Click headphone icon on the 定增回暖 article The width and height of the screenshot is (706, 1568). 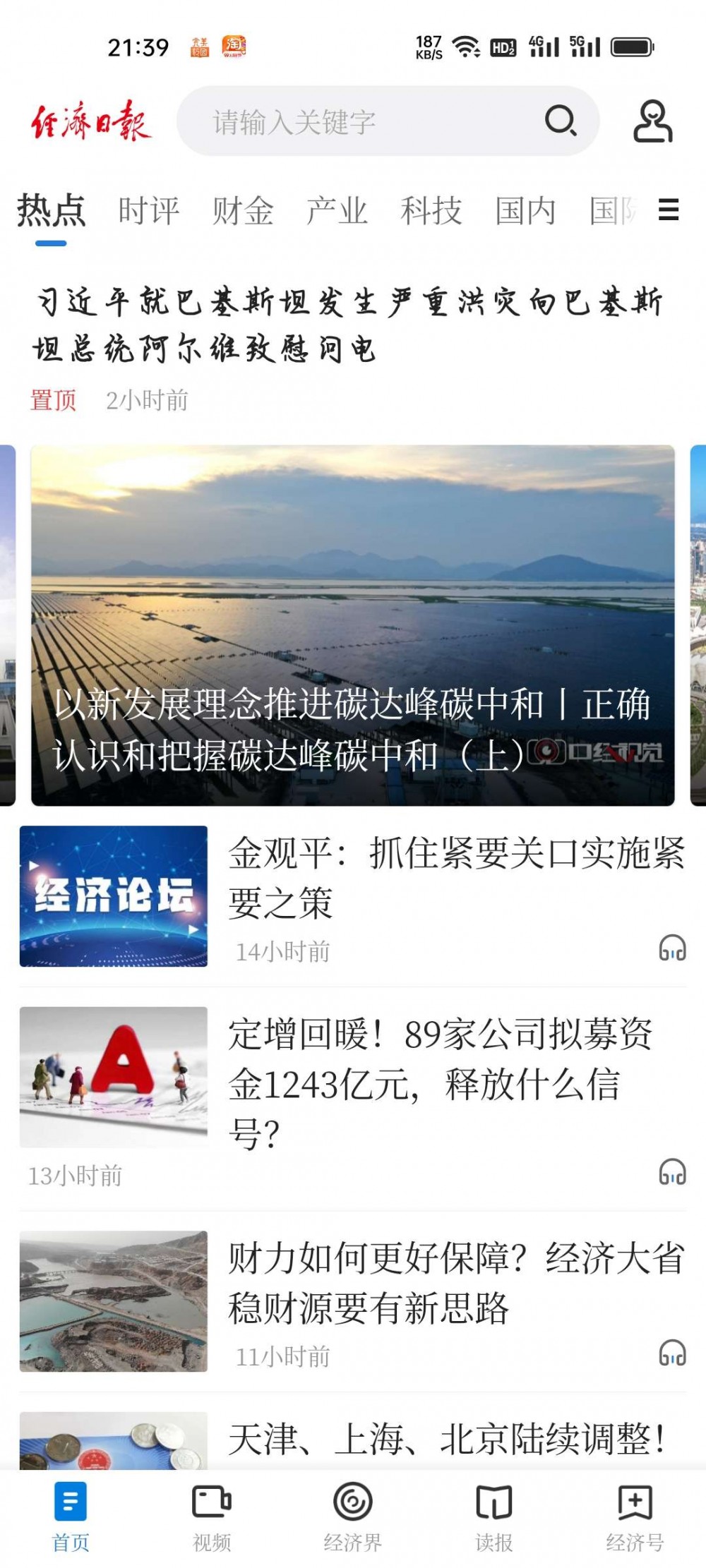click(x=671, y=1170)
